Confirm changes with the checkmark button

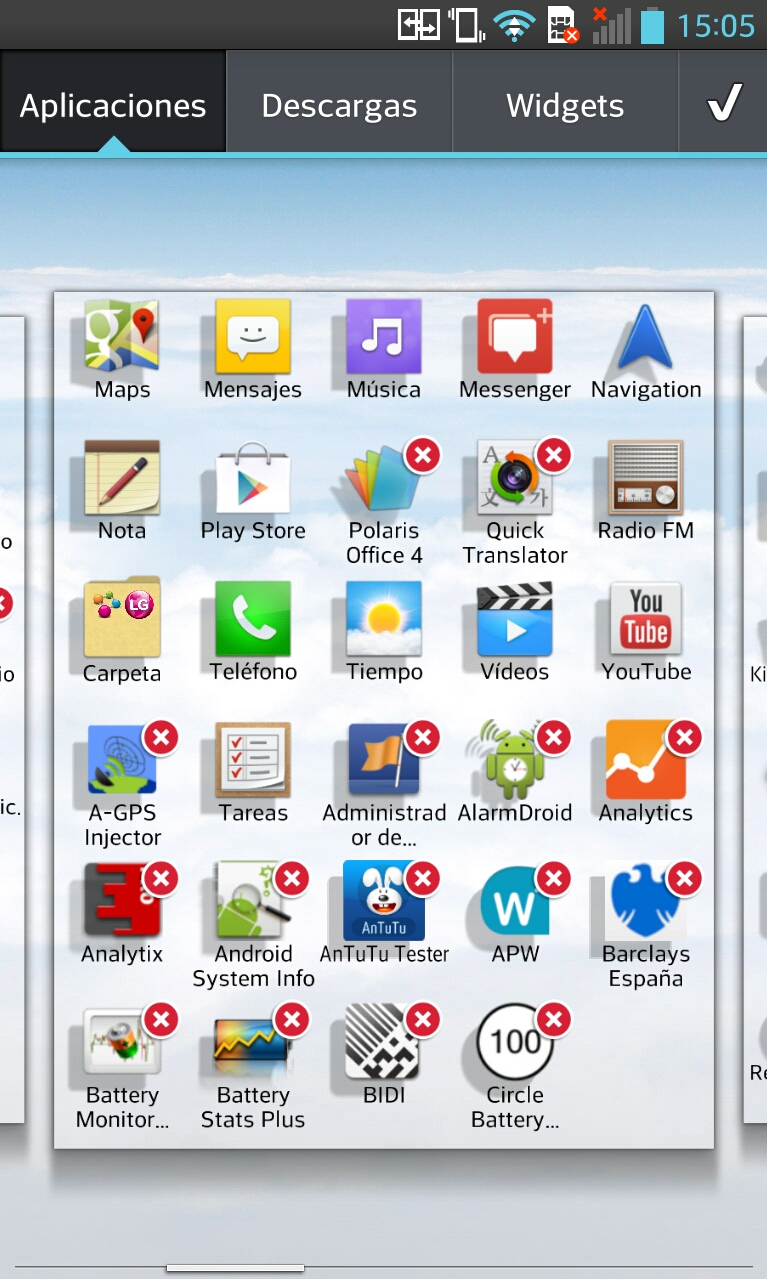pos(724,104)
